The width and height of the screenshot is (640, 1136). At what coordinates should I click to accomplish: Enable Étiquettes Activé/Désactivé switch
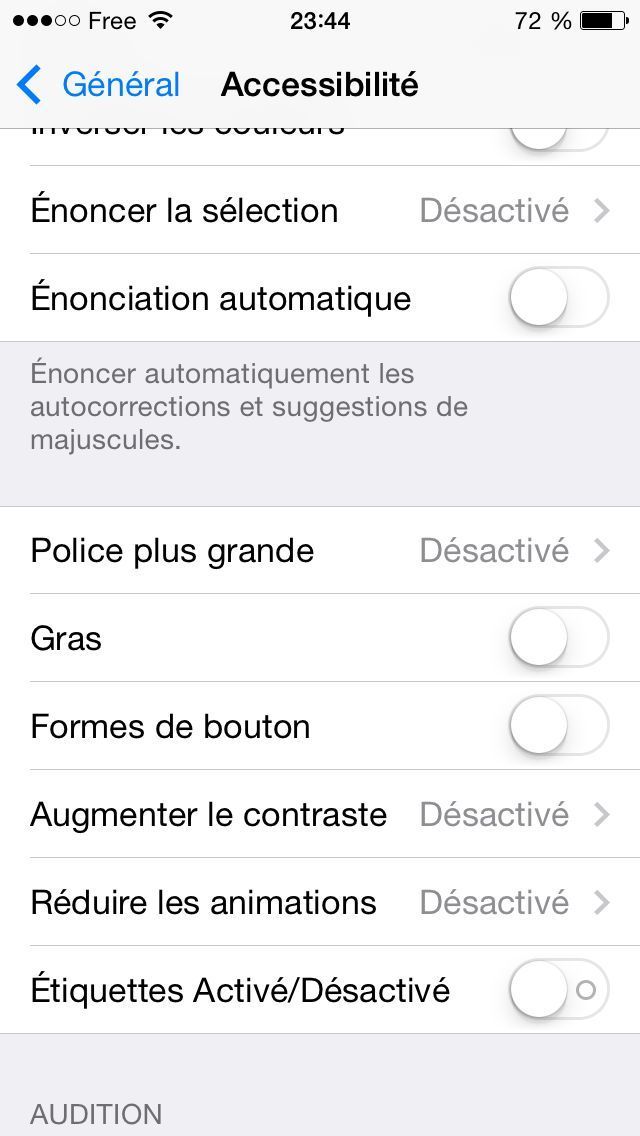click(558, 990)
